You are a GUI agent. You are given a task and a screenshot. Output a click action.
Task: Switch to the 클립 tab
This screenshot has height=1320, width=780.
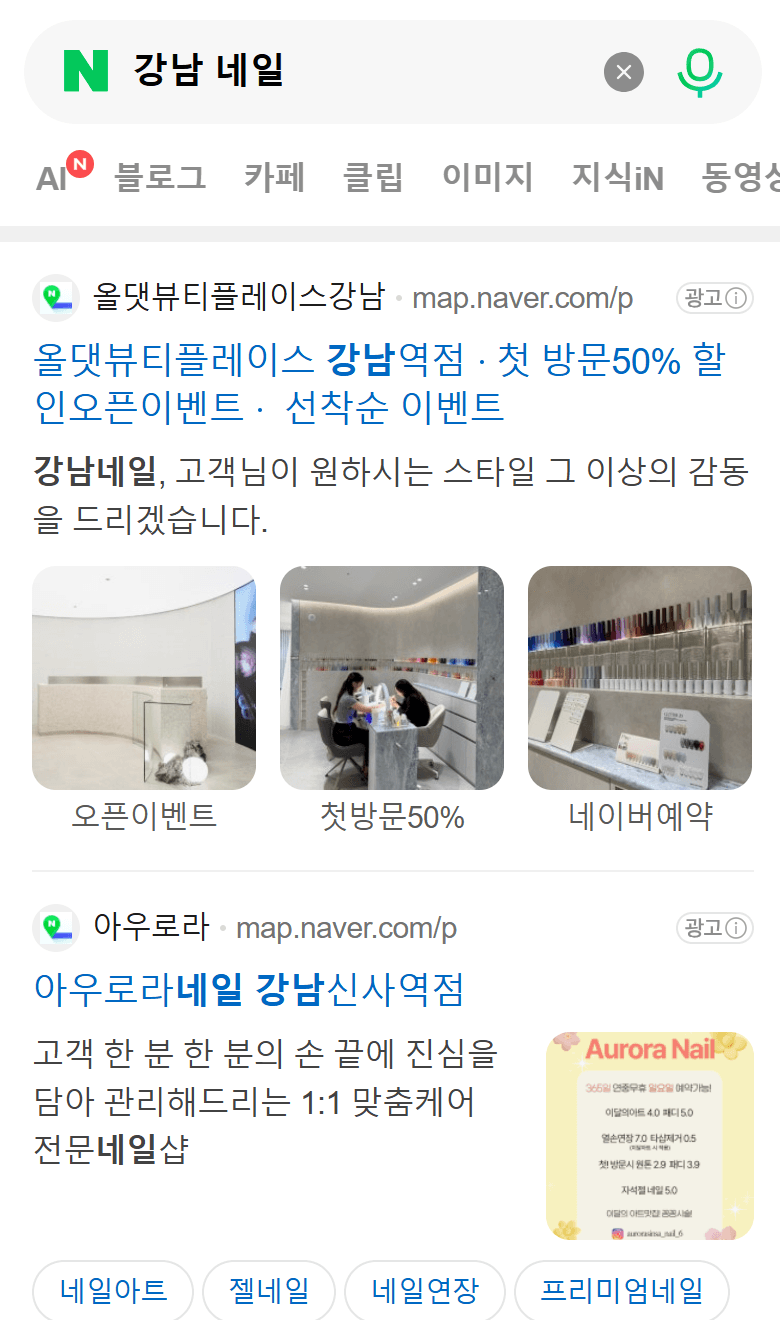[x=373, y=177]
